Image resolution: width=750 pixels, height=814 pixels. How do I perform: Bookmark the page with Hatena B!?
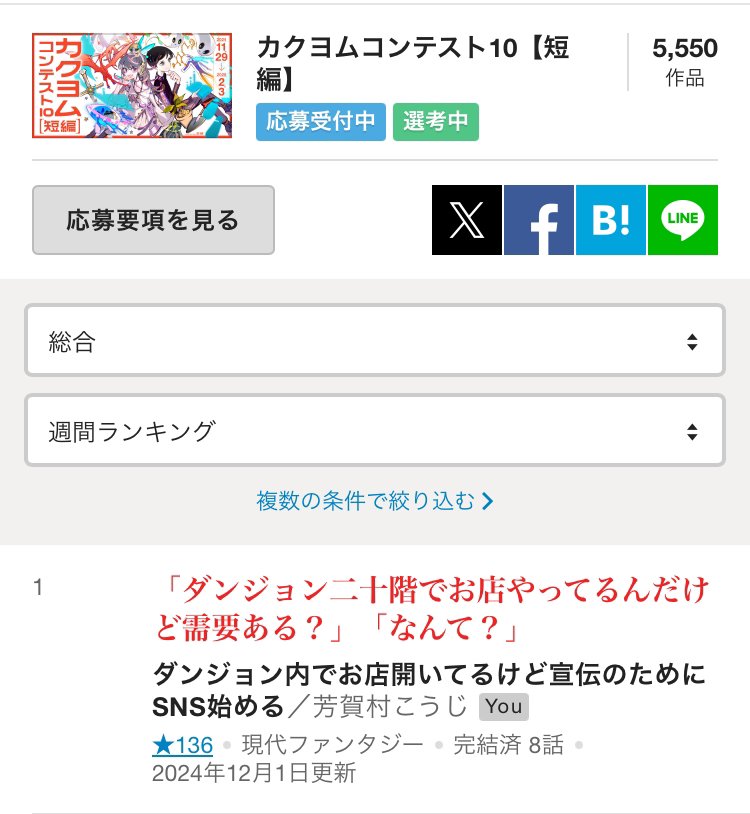610,220
